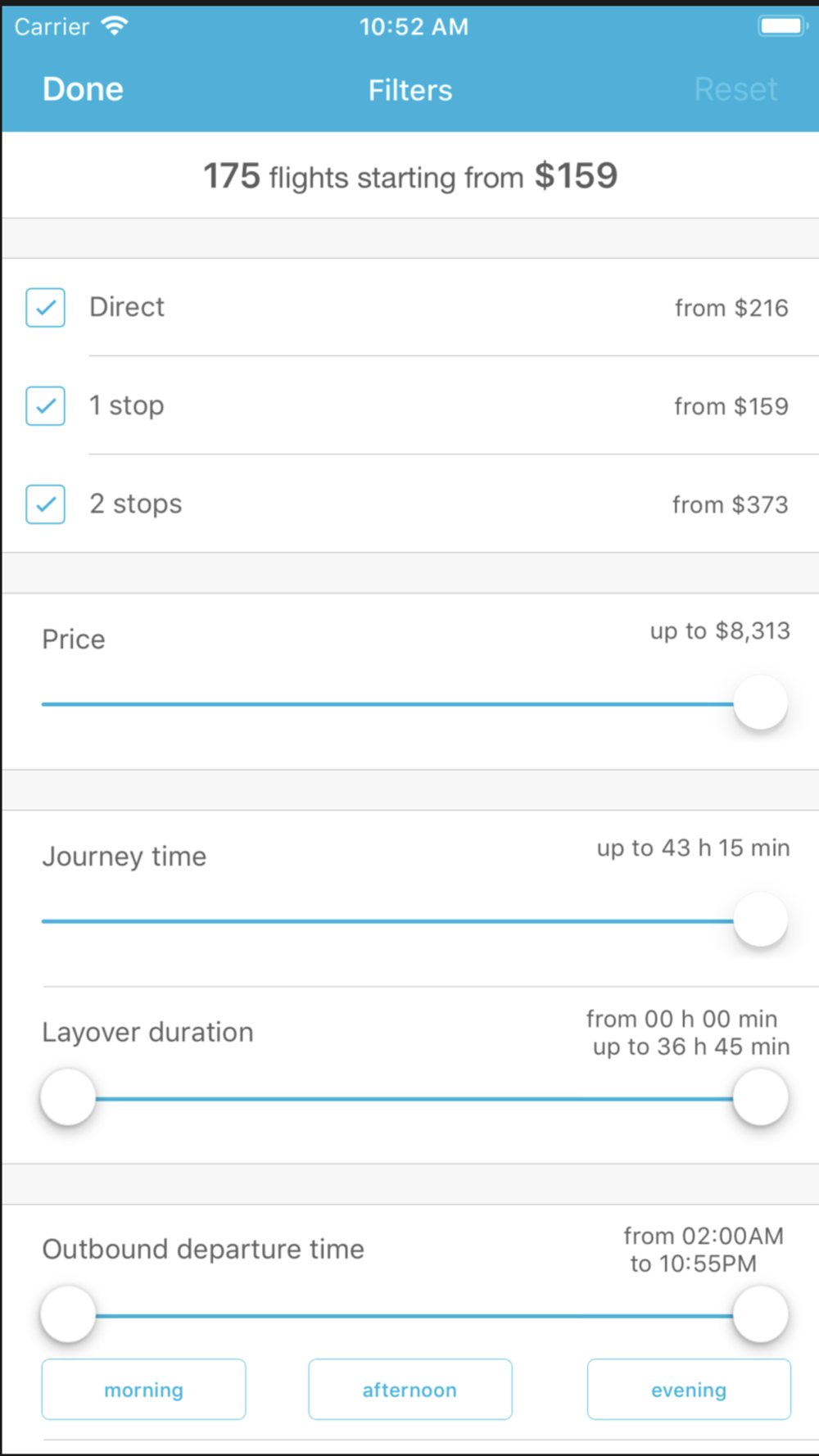Uncheck the Direct flights checkbox
Viewport: 819px width, 1456px height.
pyautogui.click(x=46, y=308)
